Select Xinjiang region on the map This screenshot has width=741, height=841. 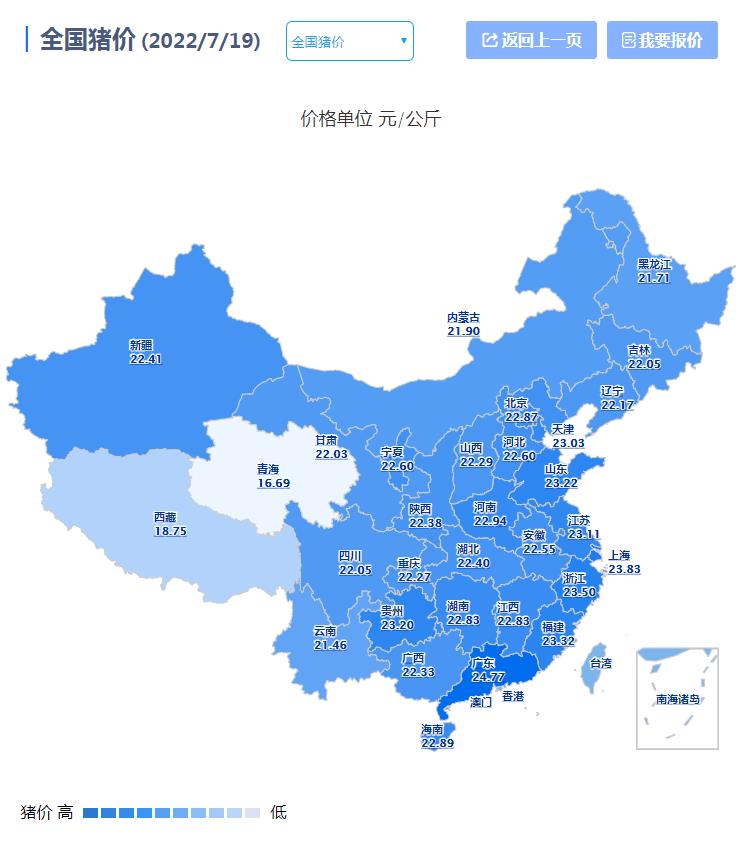pyautogui.click(x=140, y=350)
